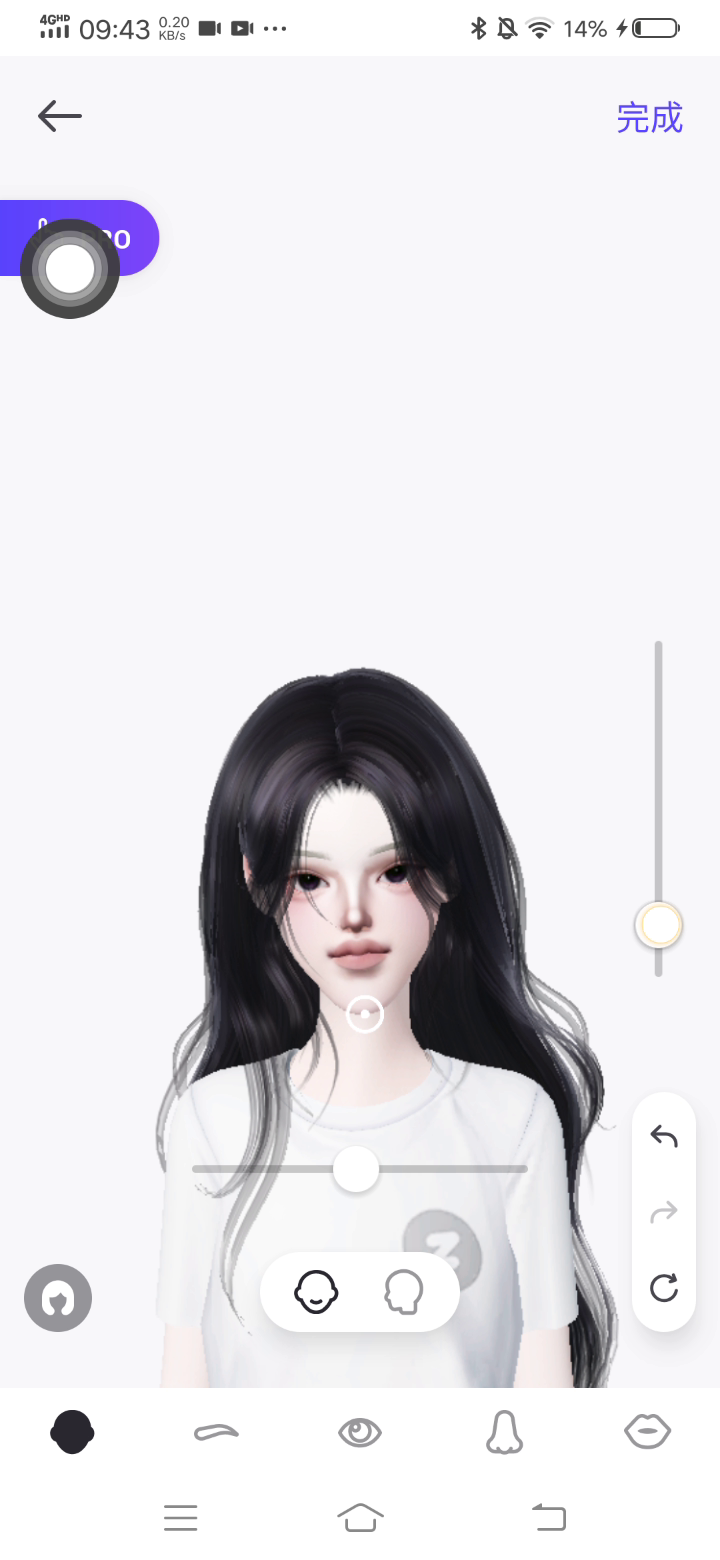
Task: Tap the chin adjustment point on avatar
Action: point(365,1014)
